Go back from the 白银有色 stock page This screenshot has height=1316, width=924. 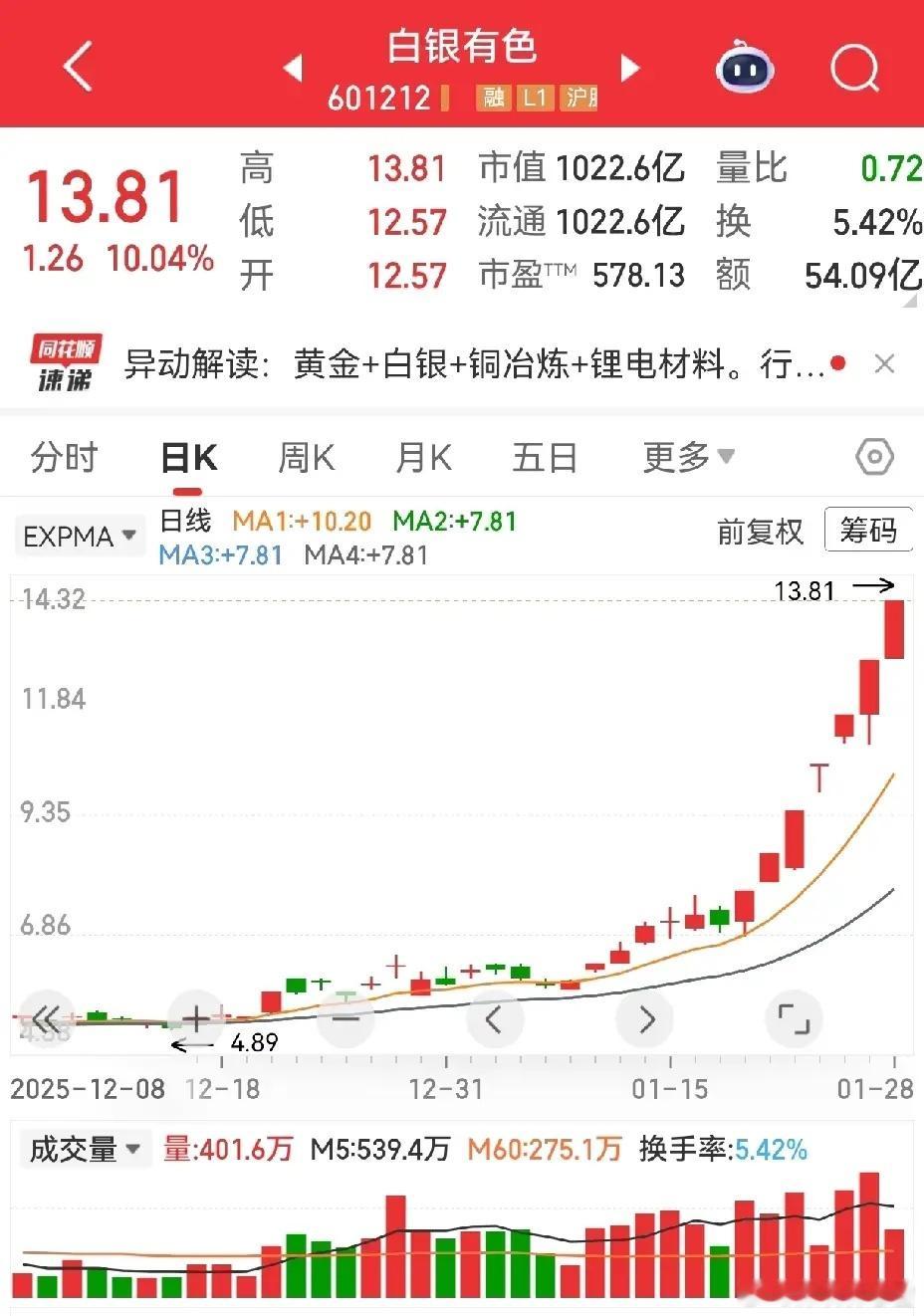(78, 68)
